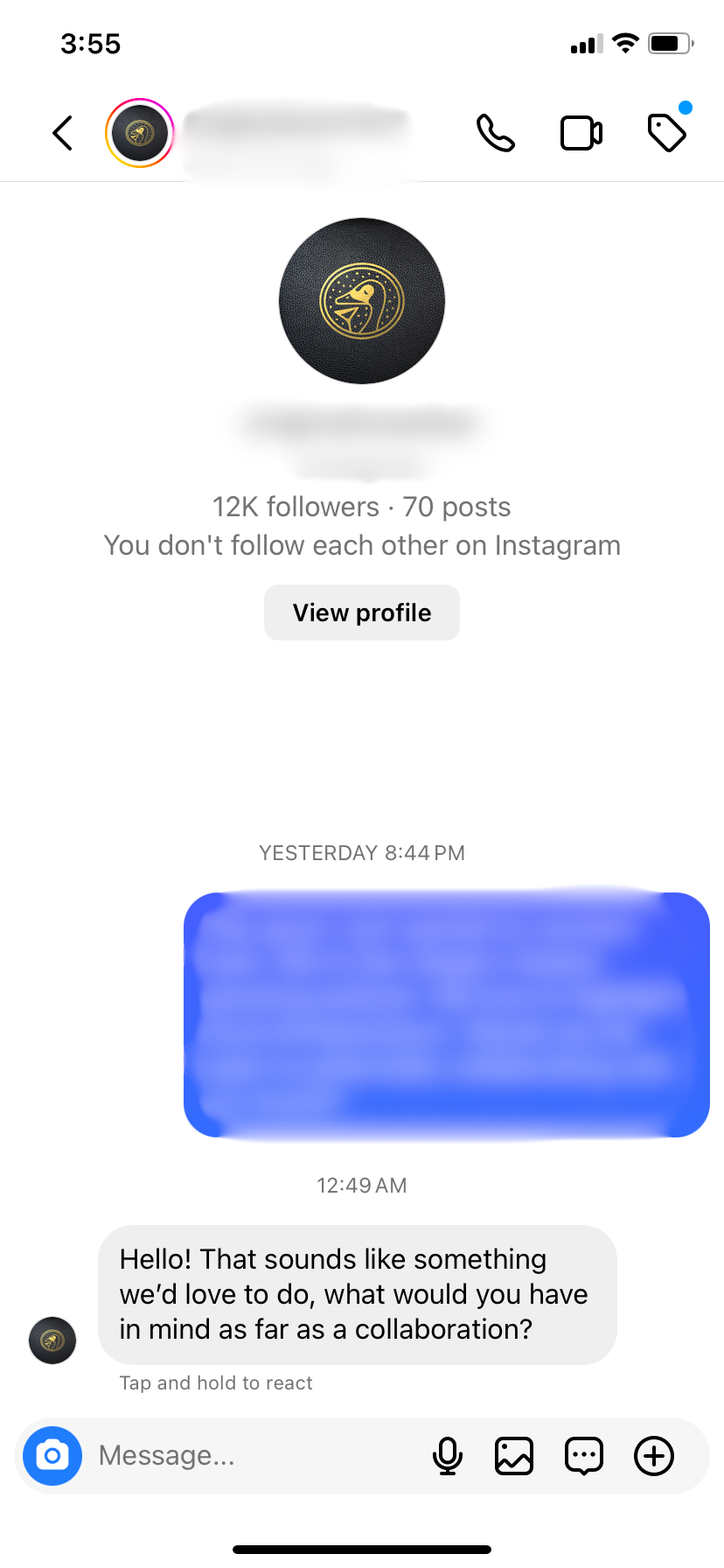Start a voice call
Viewport: 724px width, 1568px height.
click(495, 133)
